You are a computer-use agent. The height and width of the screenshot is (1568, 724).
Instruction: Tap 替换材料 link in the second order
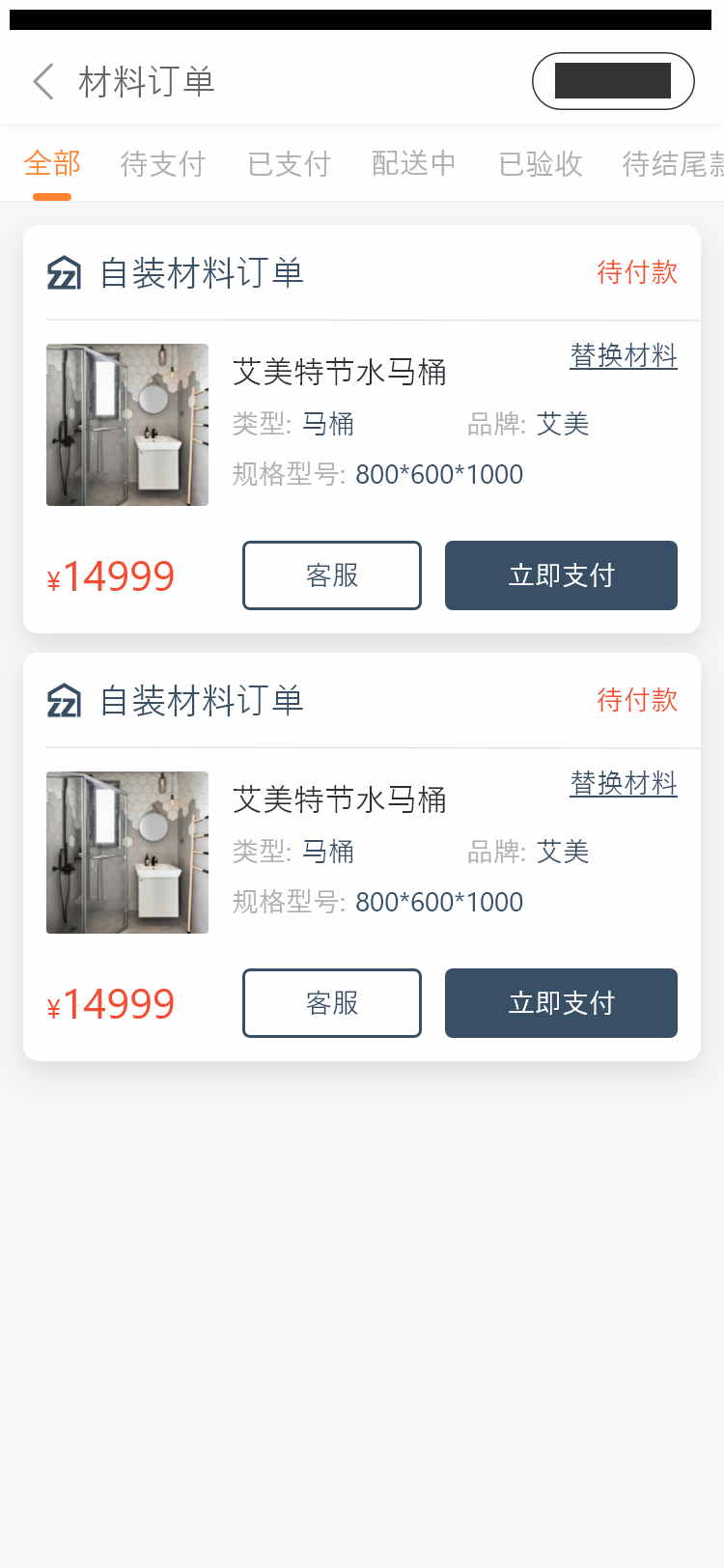[x=624, y=783]
